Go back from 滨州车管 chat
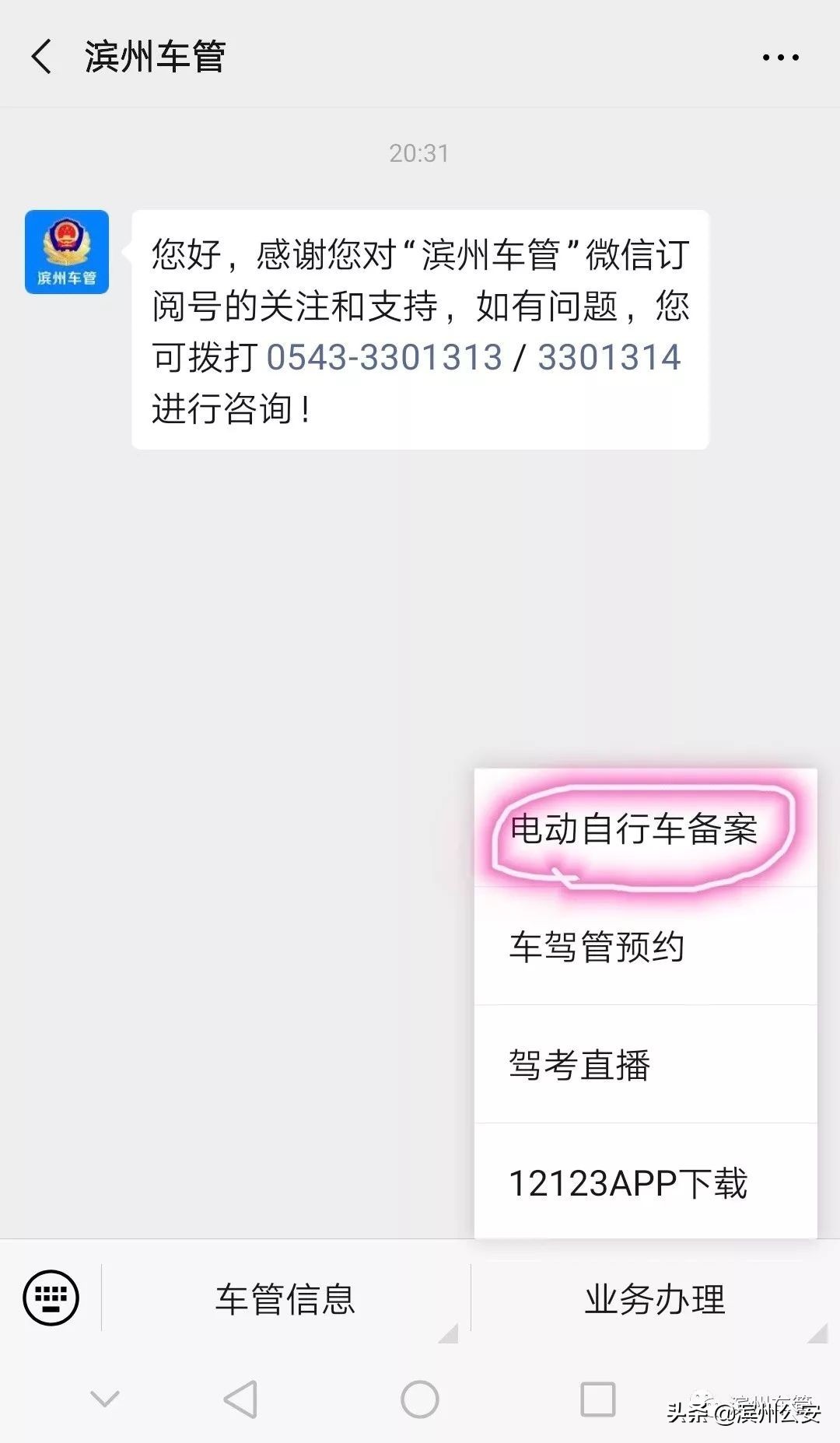This screenshot has width=840, height=1443. 42,57
